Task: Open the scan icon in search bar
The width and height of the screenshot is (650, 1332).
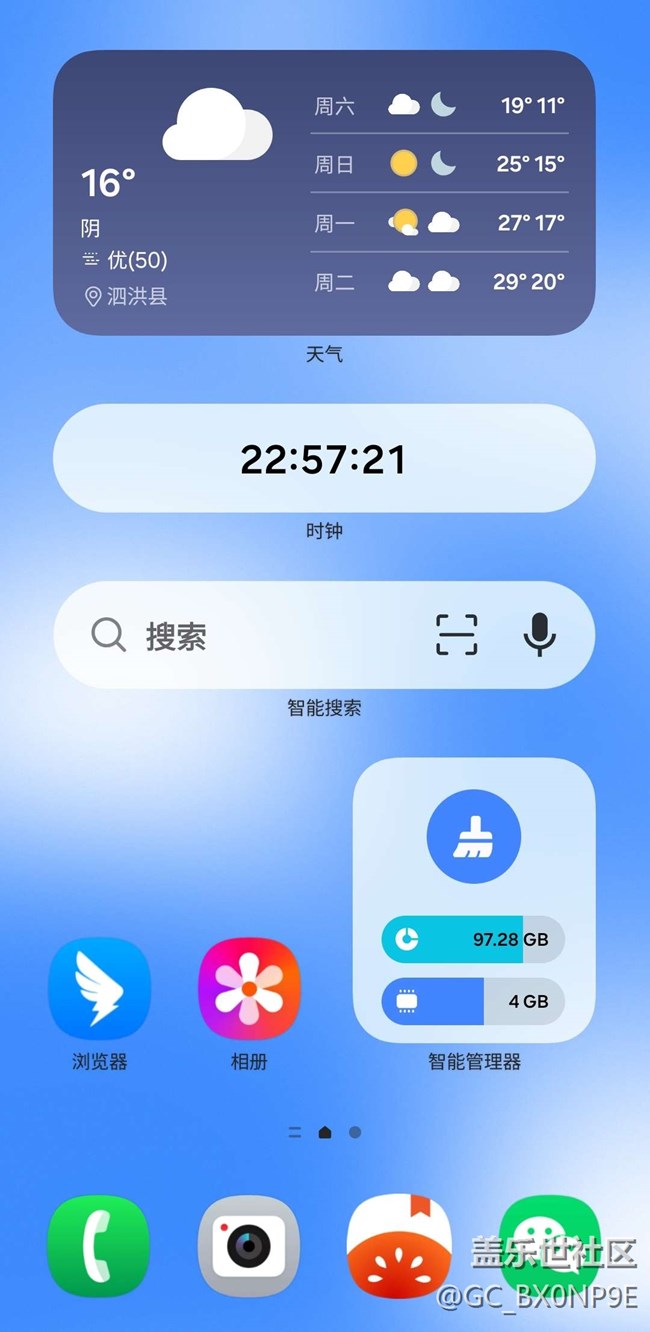Action: (x=457, y=635)
